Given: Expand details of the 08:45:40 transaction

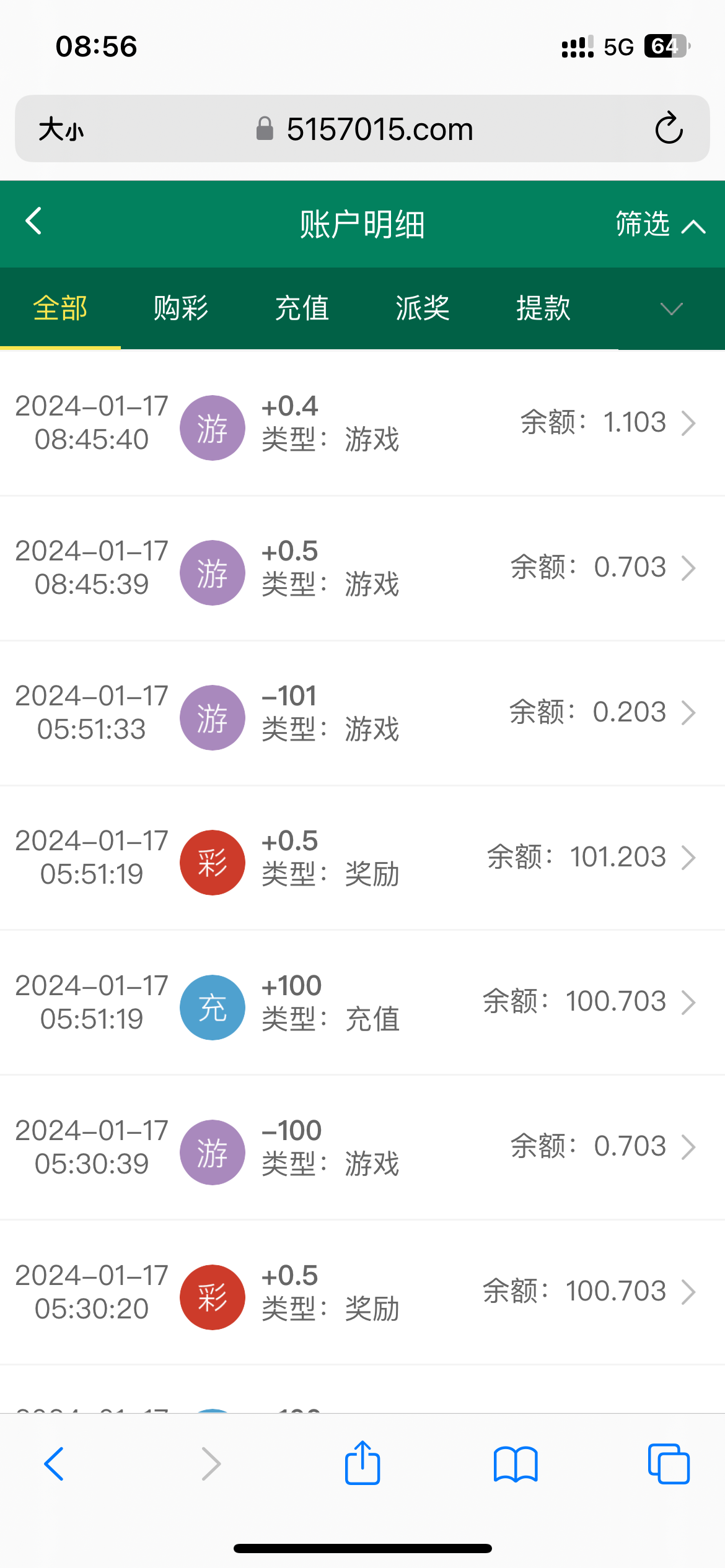Looking at the screenshot, I should click(x=688, y=424).
